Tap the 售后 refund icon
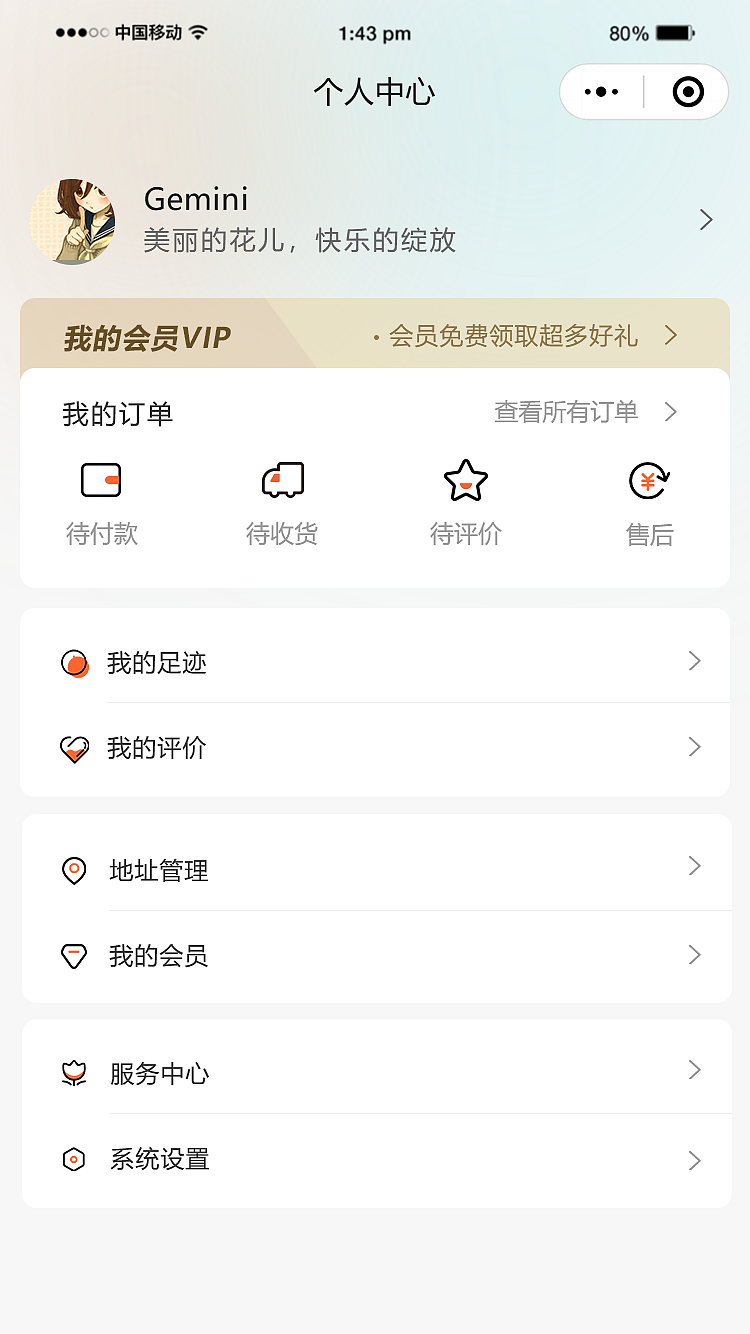750x1334 pixels. point(648,479)
